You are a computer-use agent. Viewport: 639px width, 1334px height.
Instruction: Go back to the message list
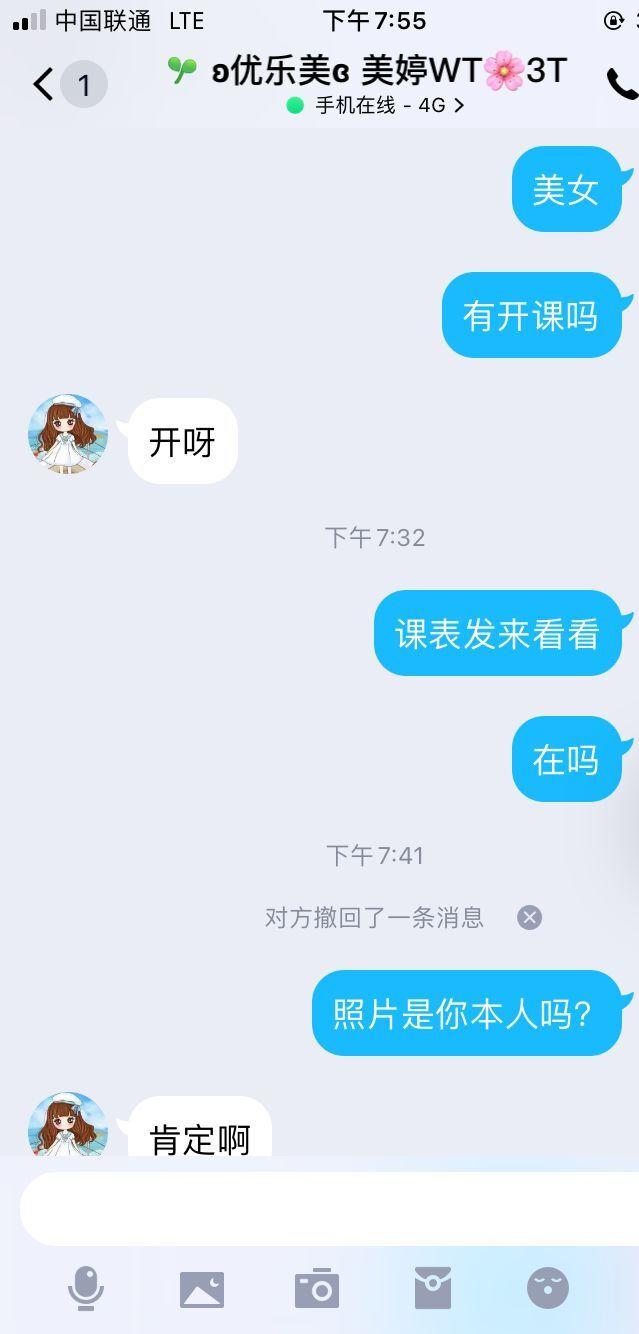click(44, 85)
